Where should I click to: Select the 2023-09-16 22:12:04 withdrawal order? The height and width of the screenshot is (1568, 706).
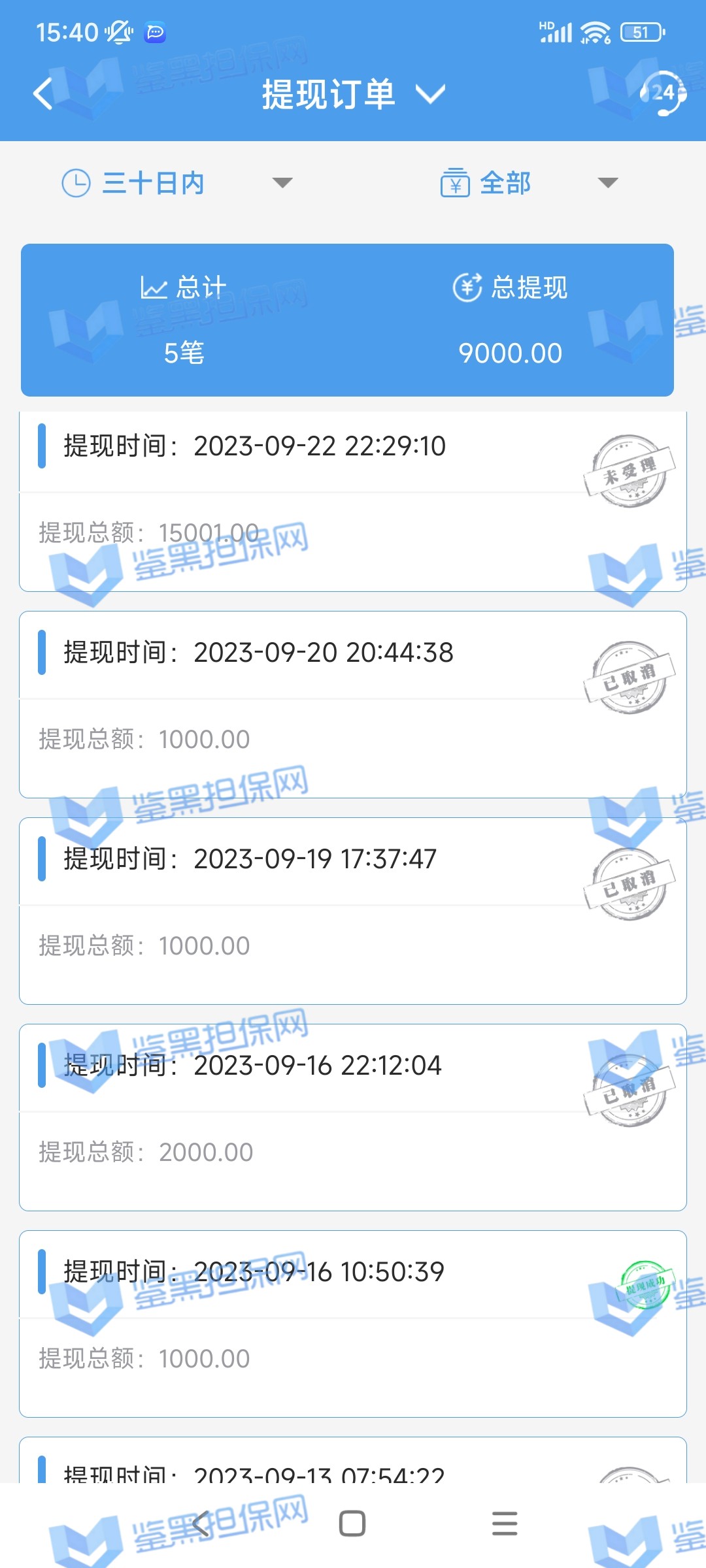(x=353, y=1117)
